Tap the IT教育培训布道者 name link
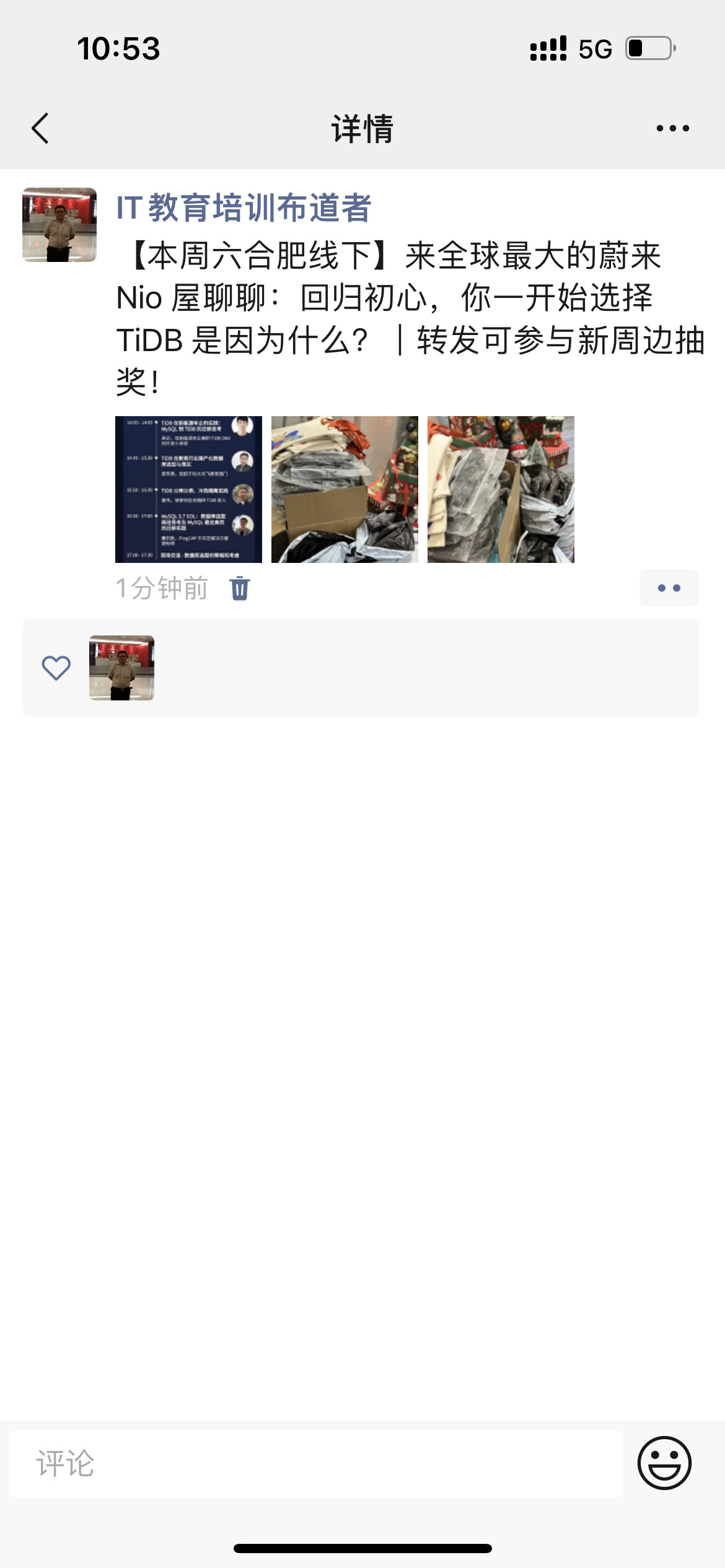The image size is (725, 1568). (x=244, y=208)
